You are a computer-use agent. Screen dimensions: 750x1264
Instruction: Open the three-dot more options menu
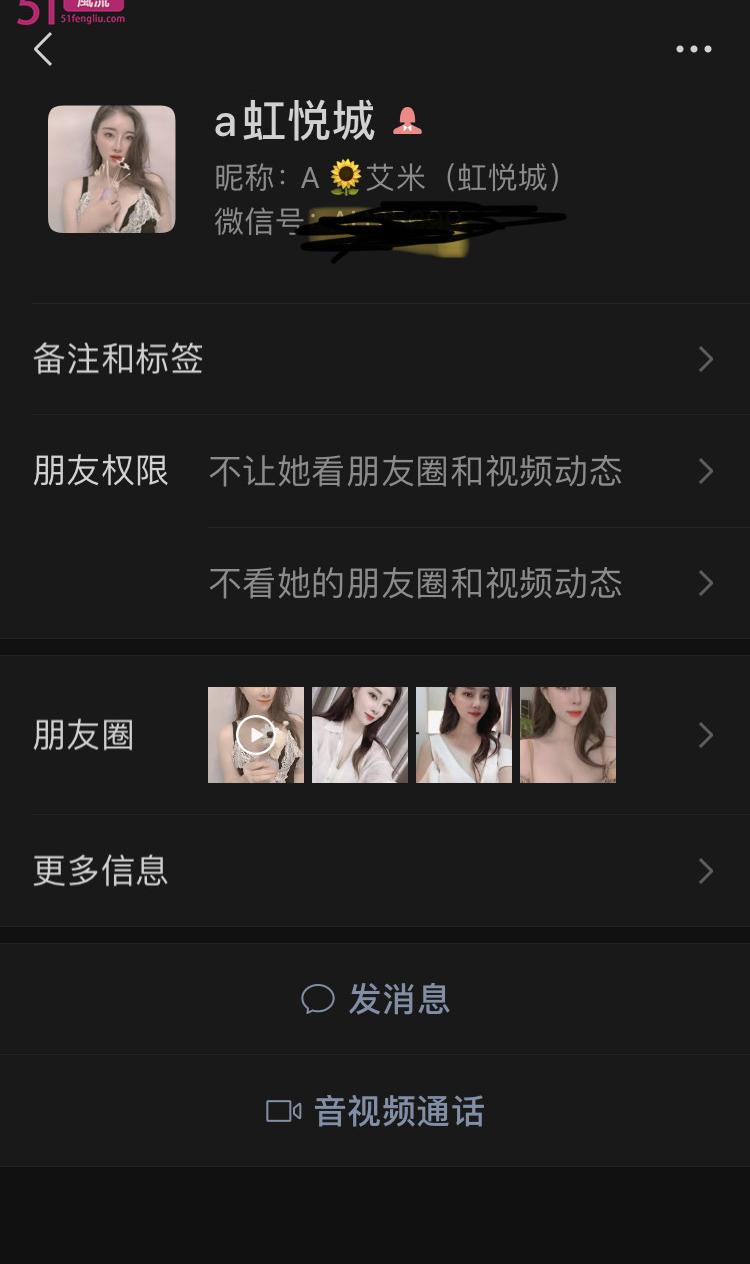(x=694, y=48)
